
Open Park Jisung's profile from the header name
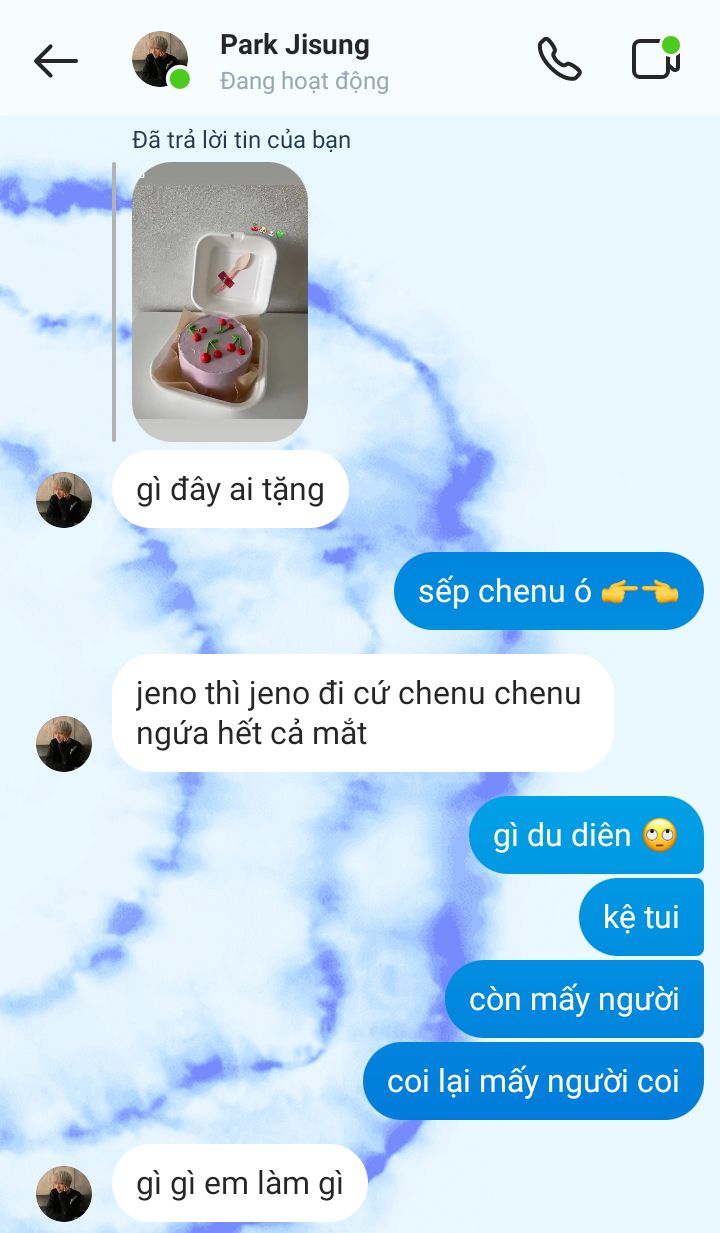[294, 45]
